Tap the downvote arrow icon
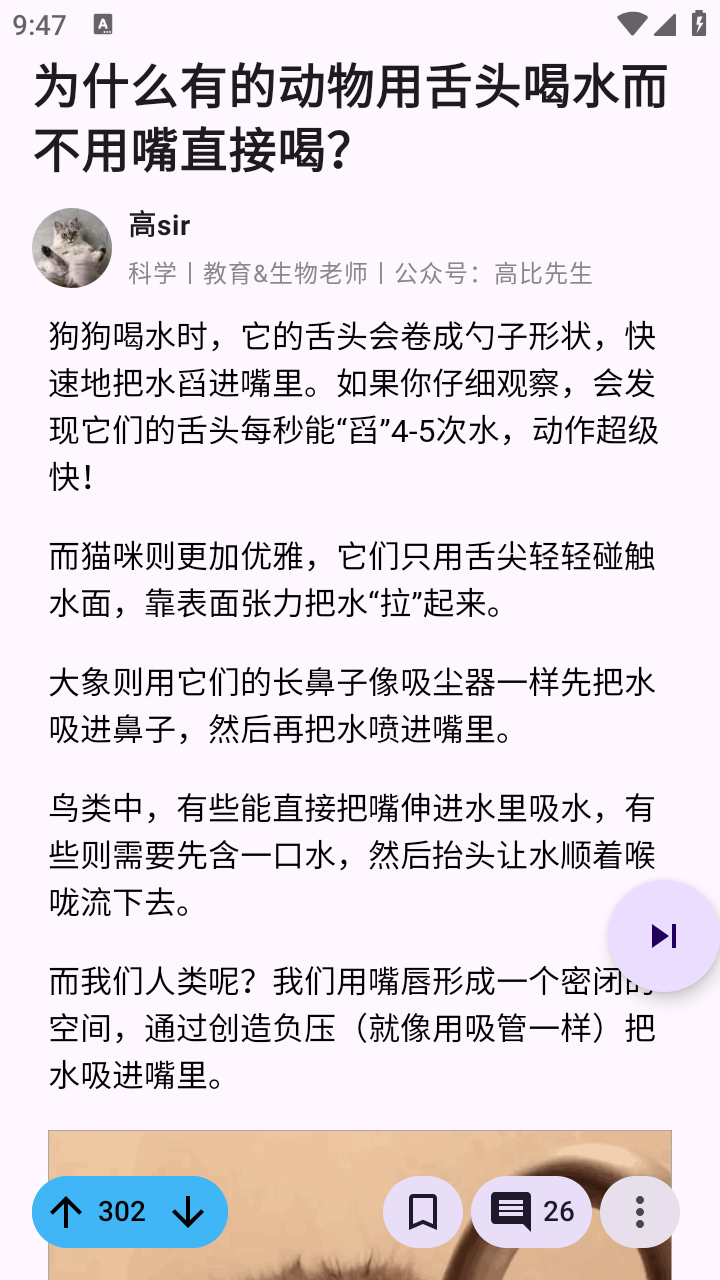720x1280 pixels. pyautogui.click(x=188, y=1211)
